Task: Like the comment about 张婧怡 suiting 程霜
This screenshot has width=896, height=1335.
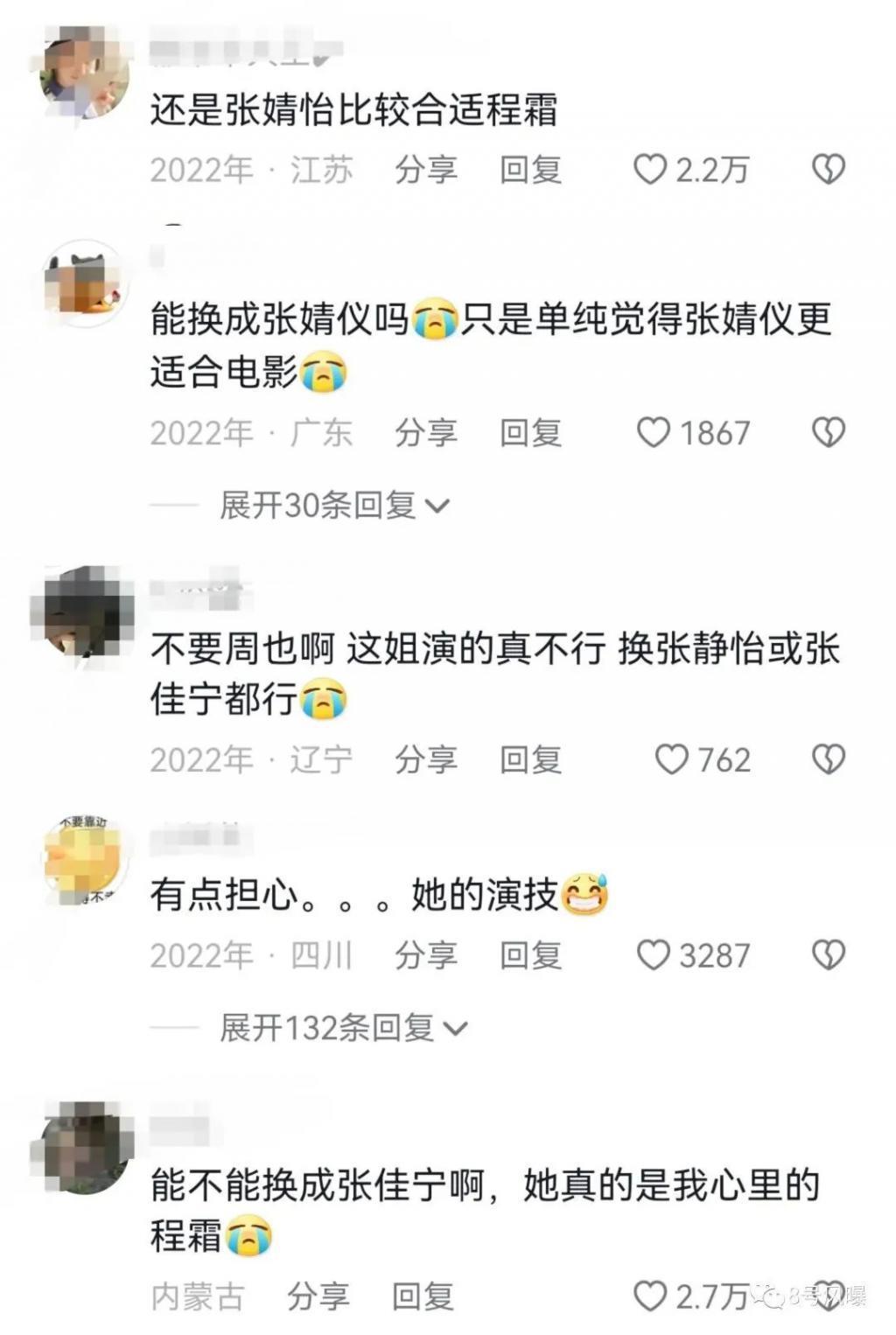Action: click(x=651, y=170)
